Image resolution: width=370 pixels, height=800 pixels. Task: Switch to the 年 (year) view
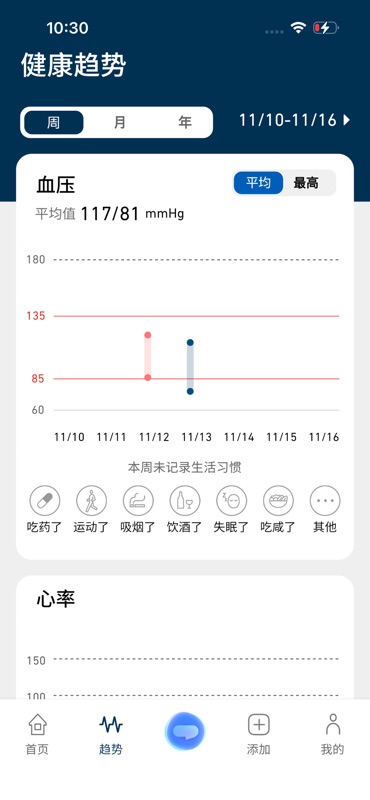[184, 122]
